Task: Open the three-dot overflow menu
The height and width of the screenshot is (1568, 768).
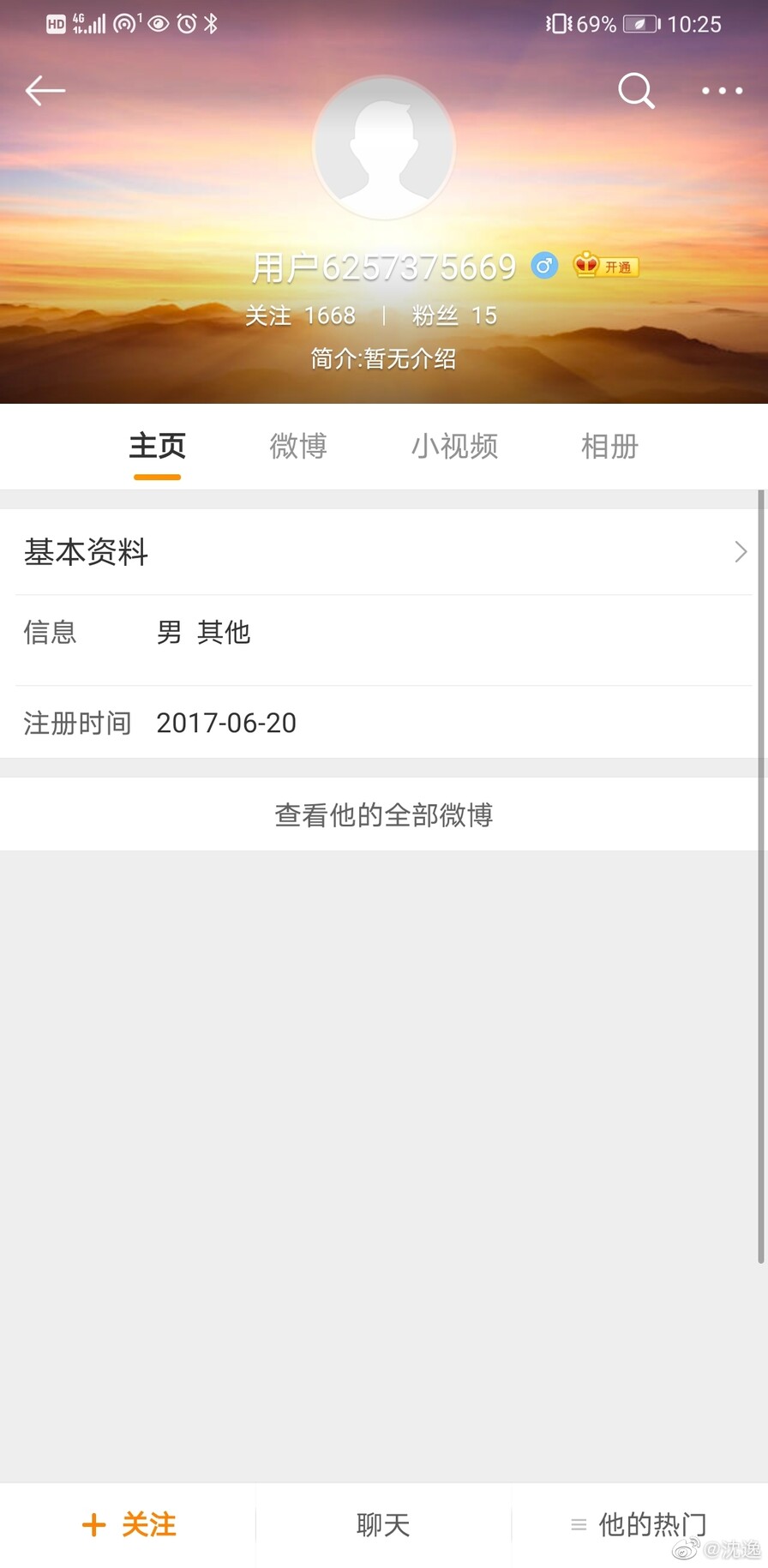Action: click(x=722, y=90)
